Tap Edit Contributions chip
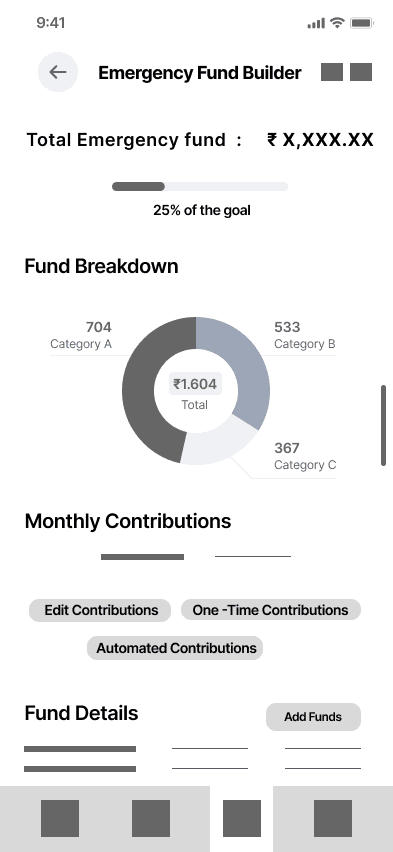 click(x=100, y=610)
